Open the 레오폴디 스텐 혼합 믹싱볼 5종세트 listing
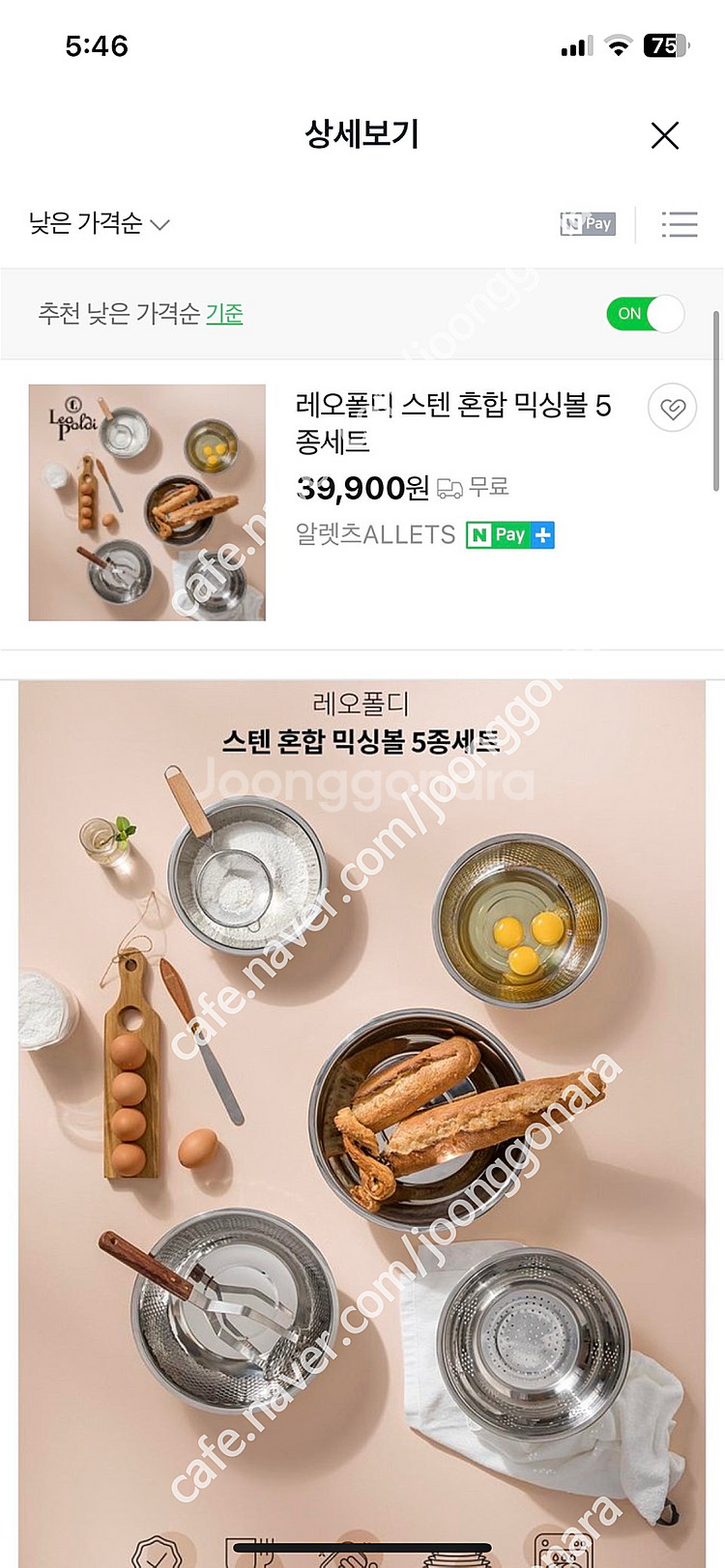725x1568 pixels. (x=453, y=423)
